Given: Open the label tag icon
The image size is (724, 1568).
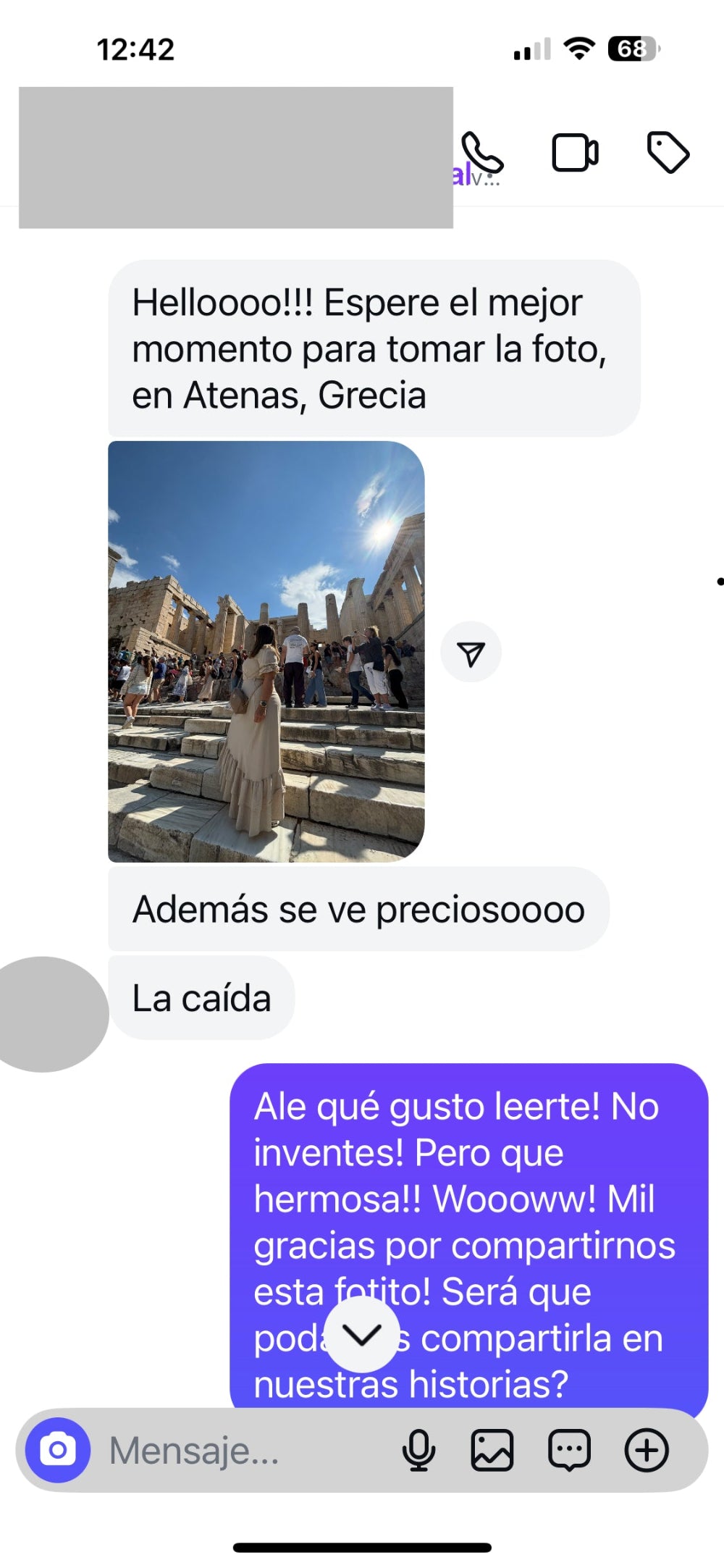Looking at the screenshot, I should tap(667, 152).
